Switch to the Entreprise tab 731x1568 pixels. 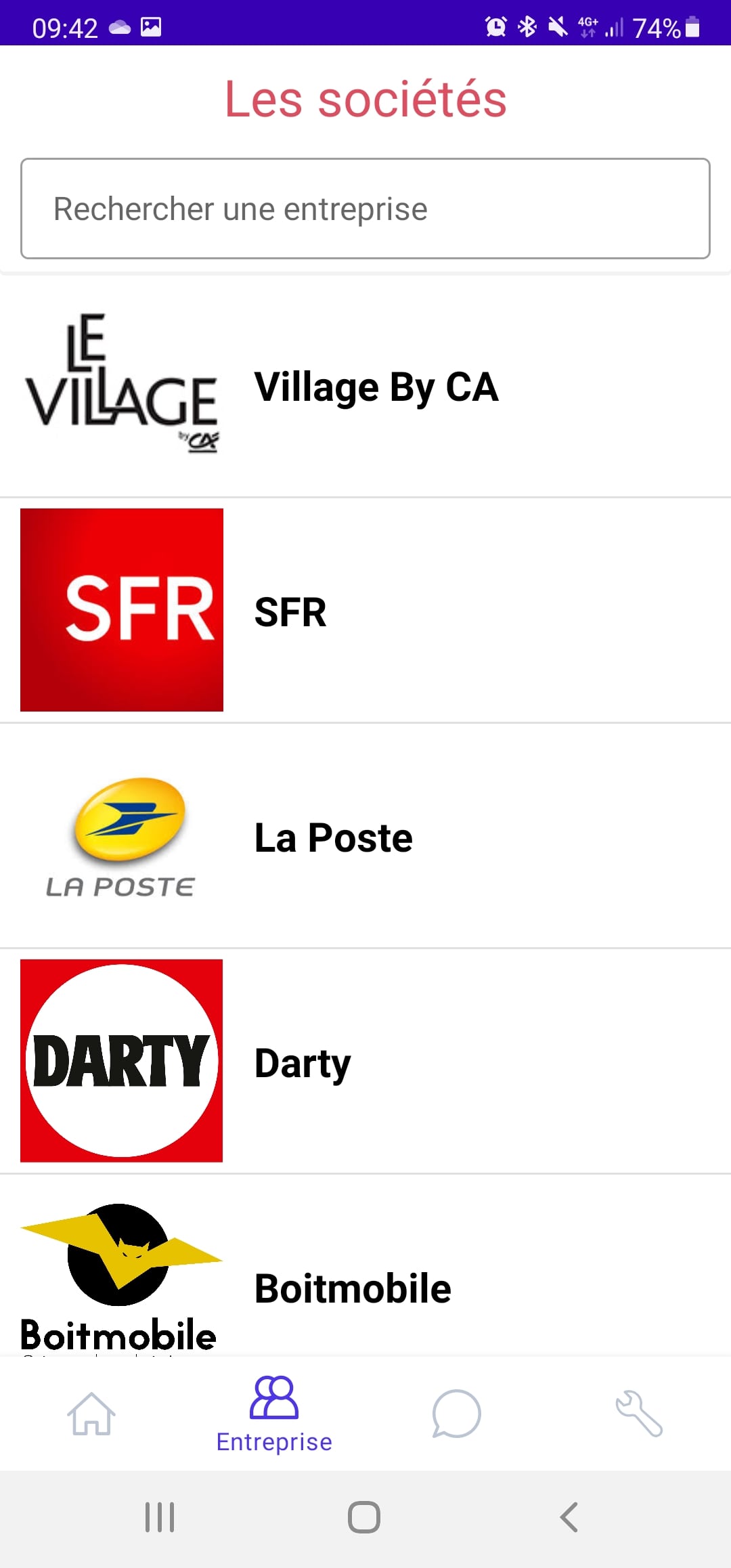(274, 1414)
